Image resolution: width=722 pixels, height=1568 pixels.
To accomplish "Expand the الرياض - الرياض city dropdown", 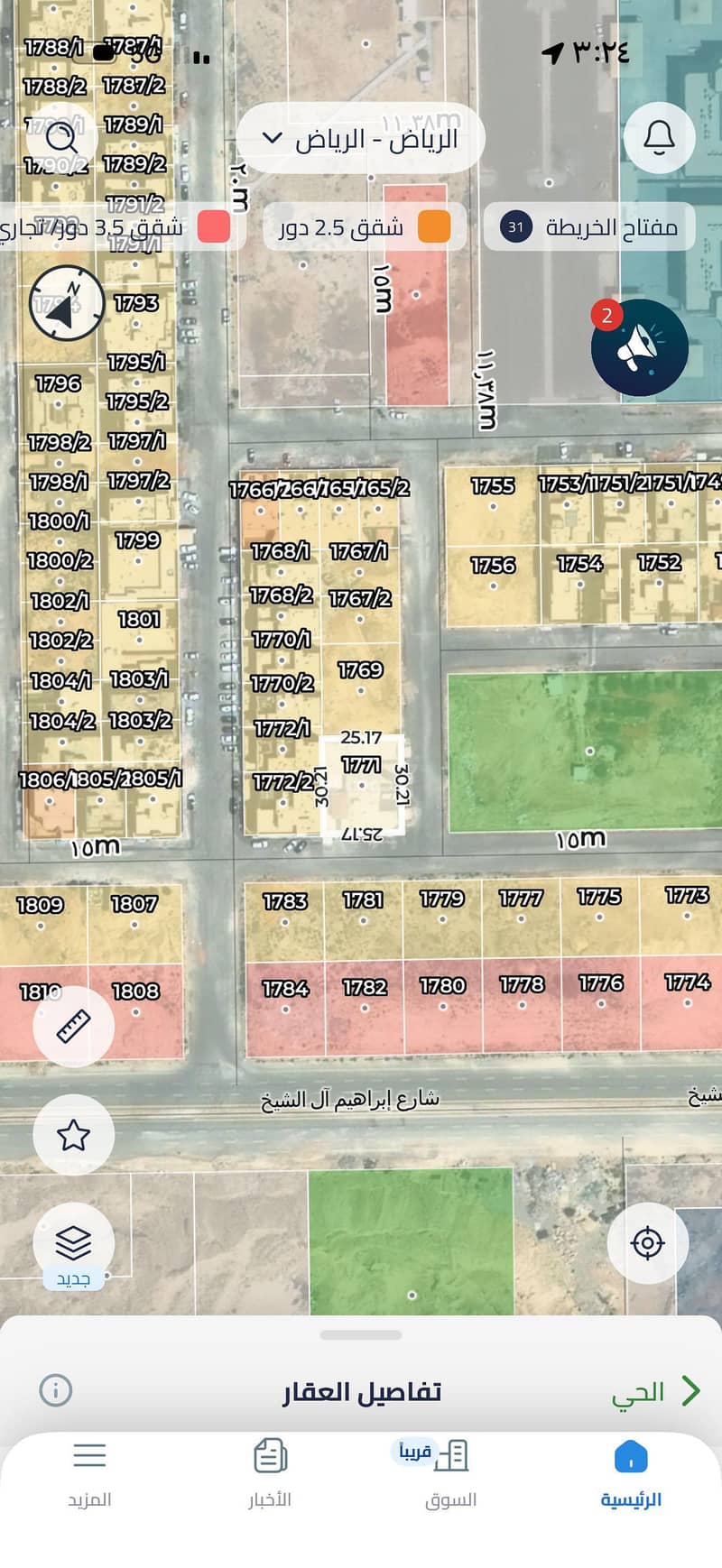I will [x=361, y=139].
